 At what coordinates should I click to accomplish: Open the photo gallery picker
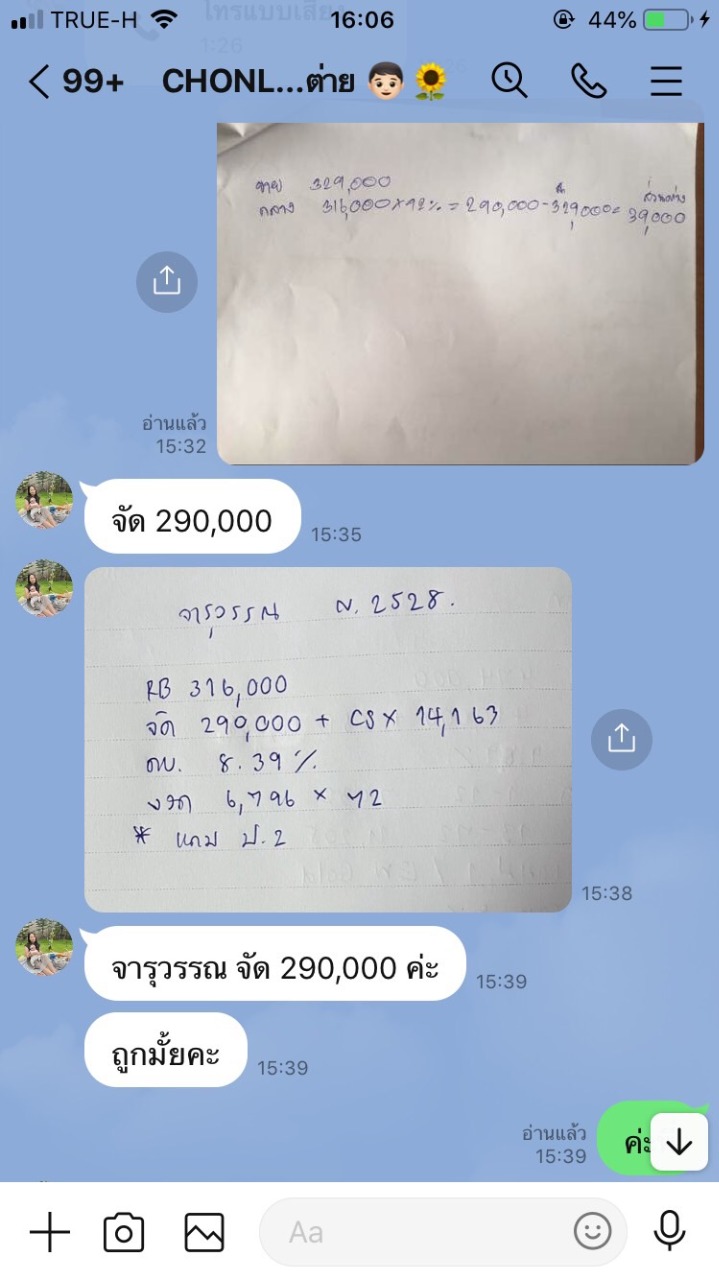point(204,1232)
